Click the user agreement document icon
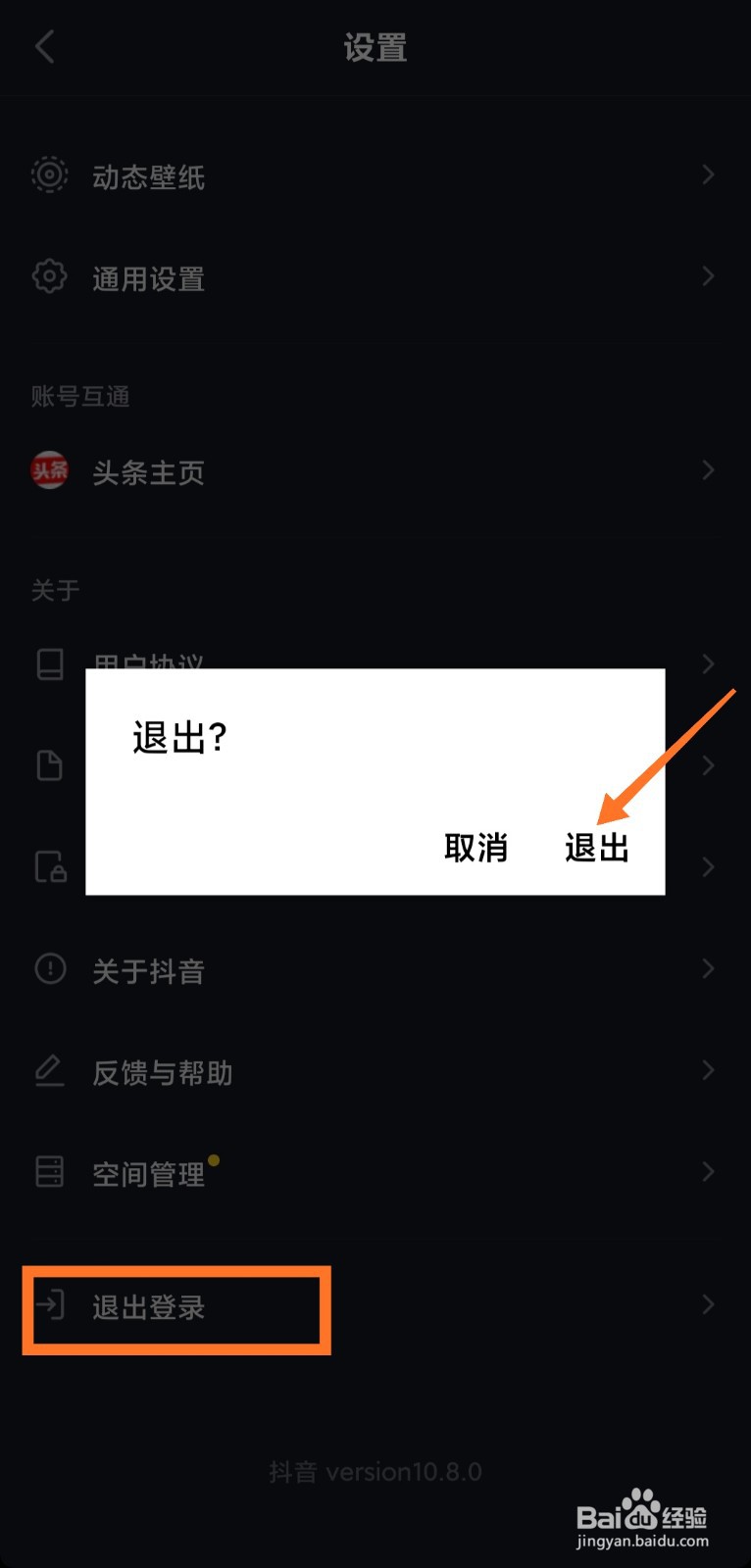The height and width of the screenshot is (1568, 751). click(x=49, y=663)
